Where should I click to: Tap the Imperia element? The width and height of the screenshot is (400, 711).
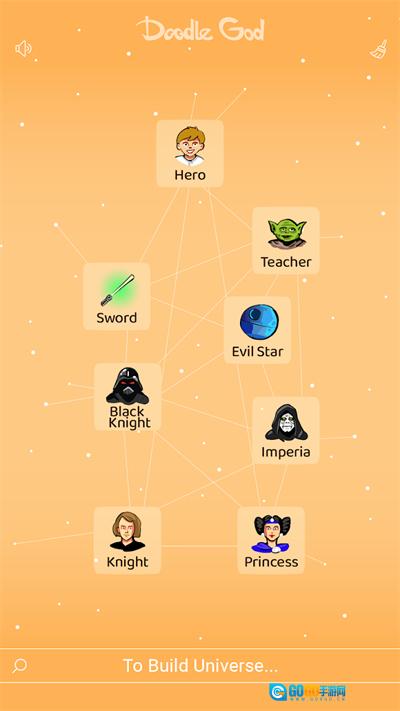point(286,430)
